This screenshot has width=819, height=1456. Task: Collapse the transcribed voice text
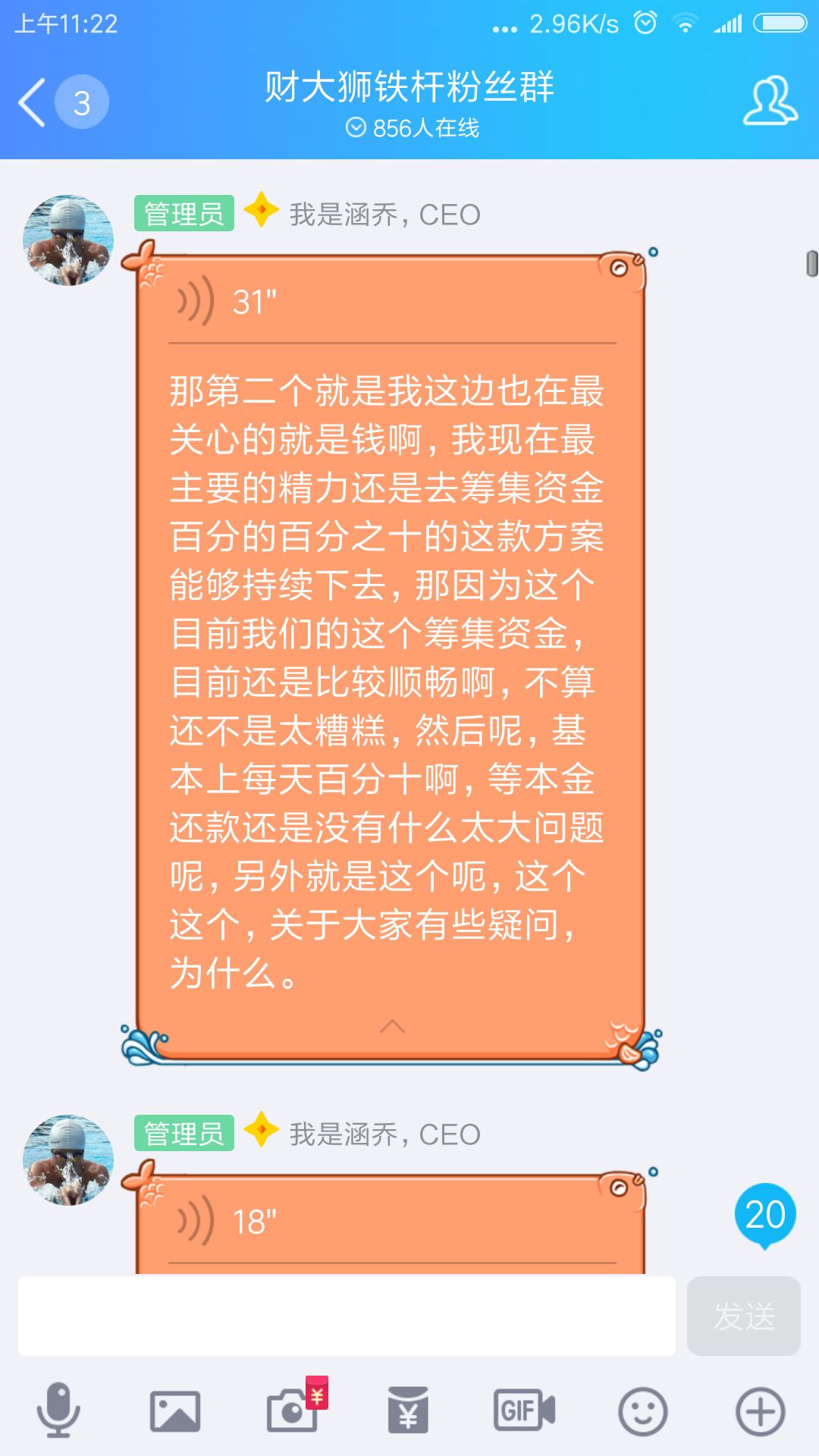(391, 1027)
